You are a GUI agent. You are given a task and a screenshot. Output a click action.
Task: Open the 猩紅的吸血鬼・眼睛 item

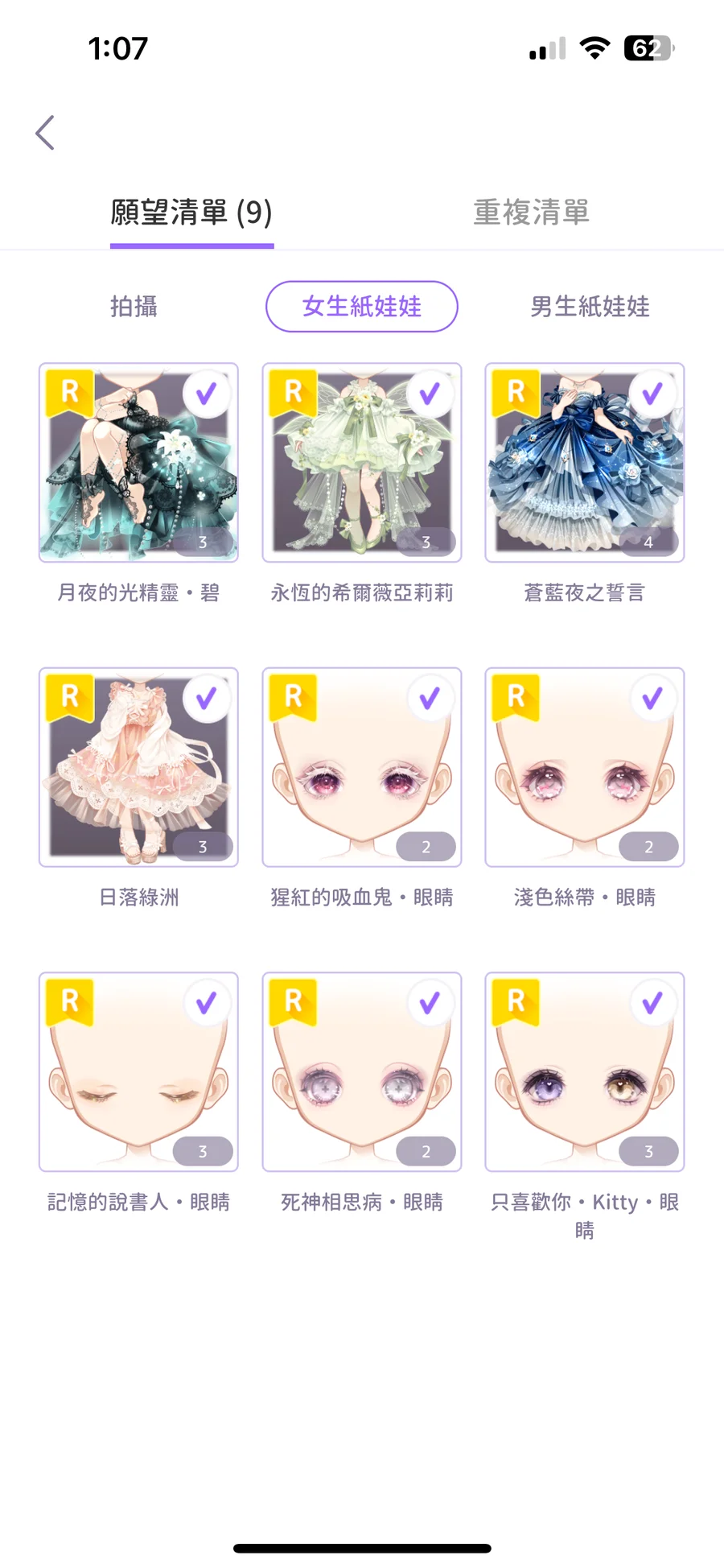tap(361, 767)
